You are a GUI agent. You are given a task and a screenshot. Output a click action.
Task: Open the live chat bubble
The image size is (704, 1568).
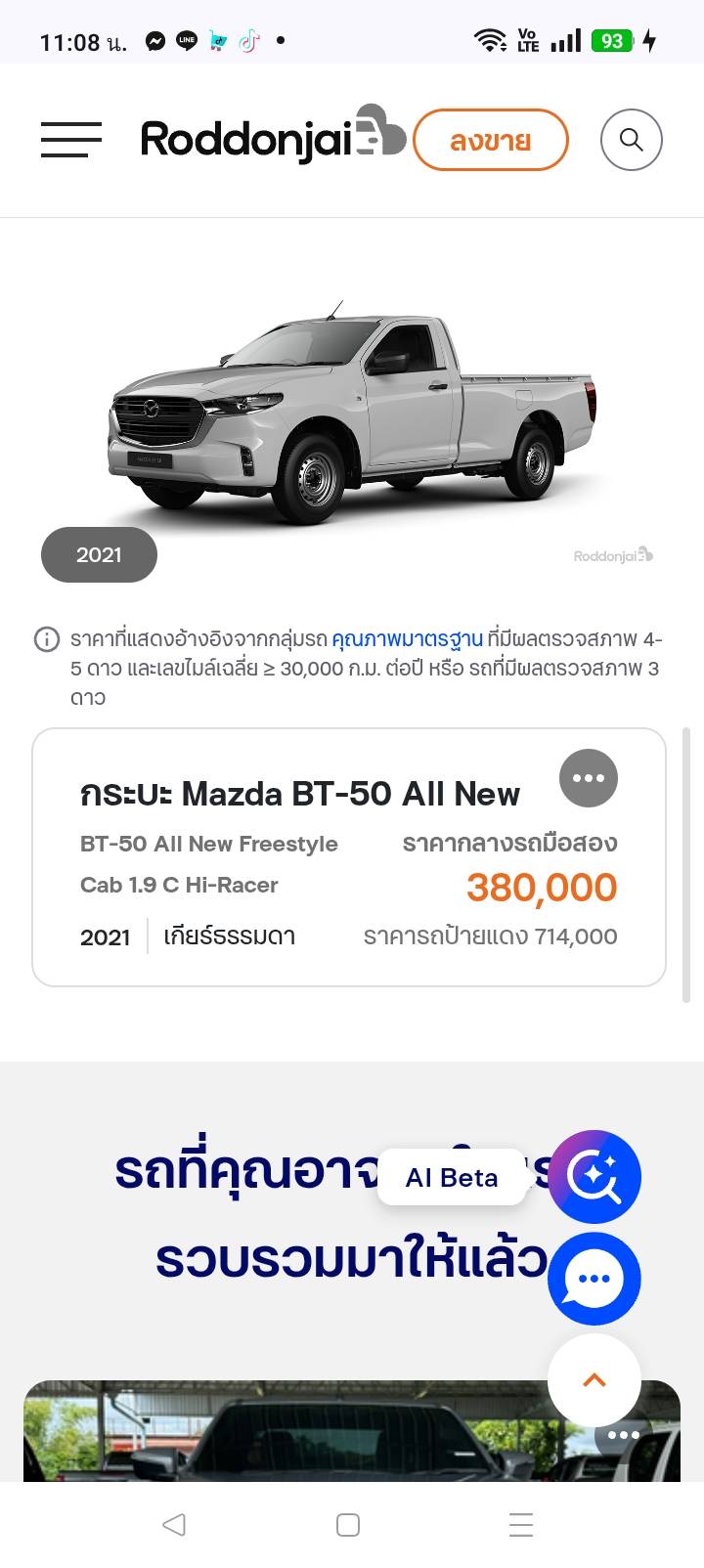594,1279
